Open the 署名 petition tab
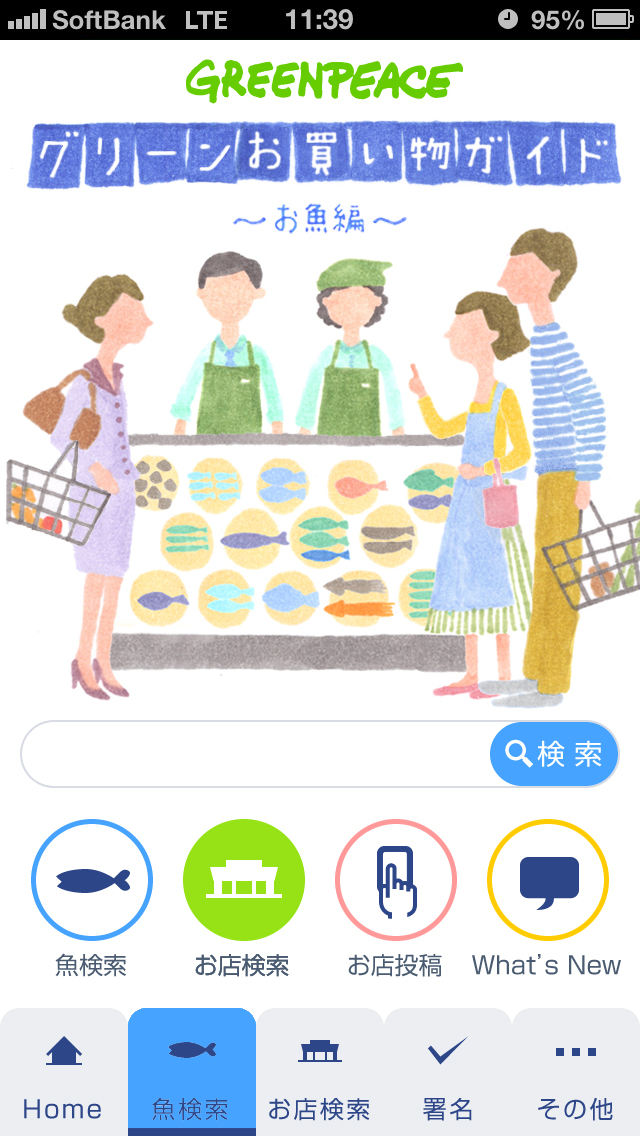 pyautogui.click(x=448, y=1072)
